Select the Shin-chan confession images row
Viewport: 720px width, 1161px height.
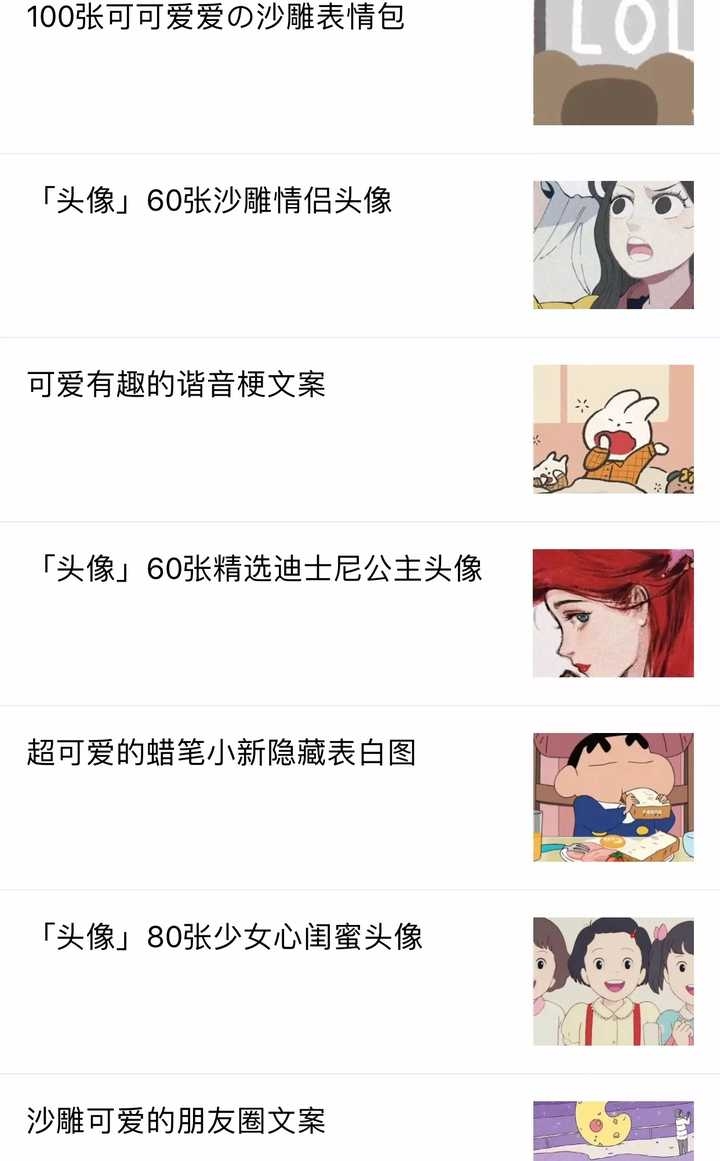coord(360,795)
